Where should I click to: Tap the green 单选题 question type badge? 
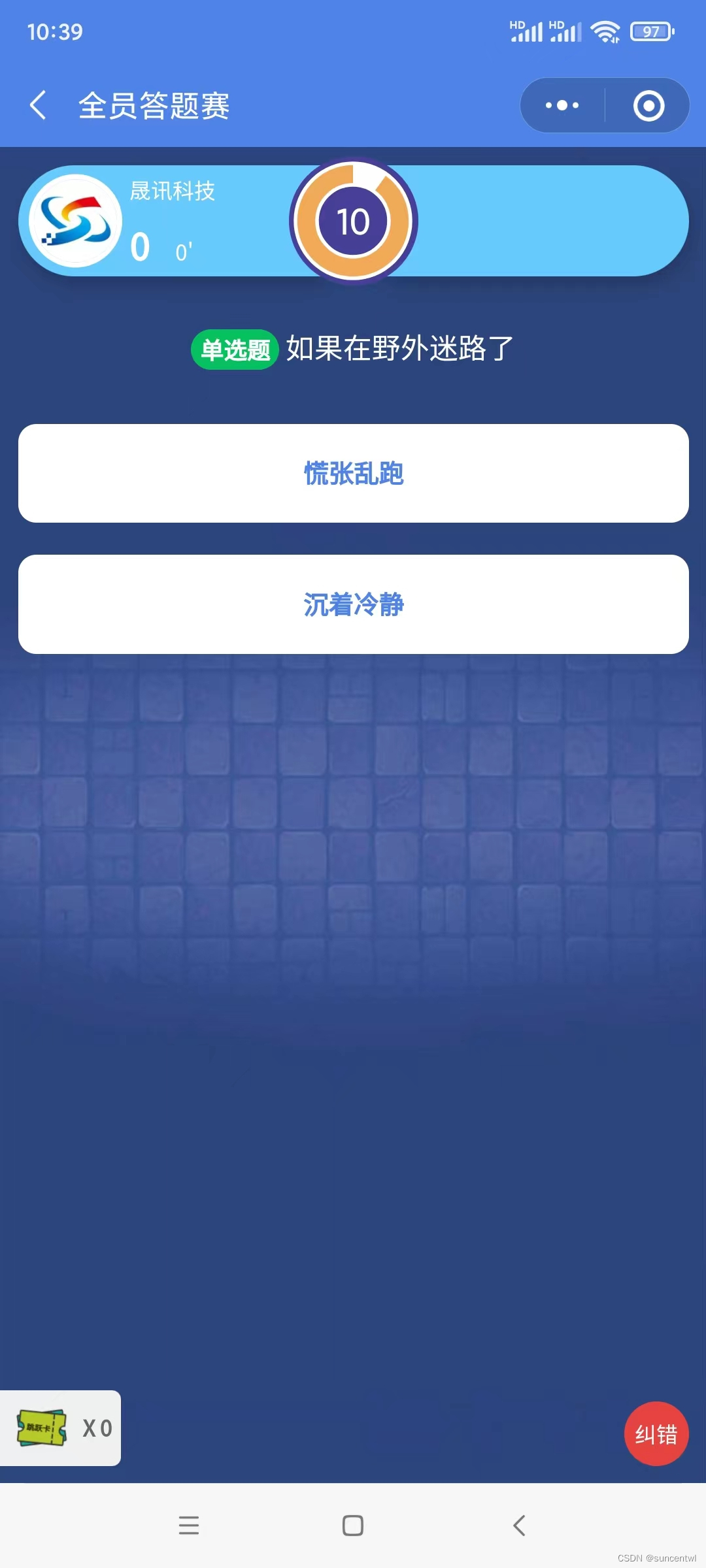(x=234, y=350)
